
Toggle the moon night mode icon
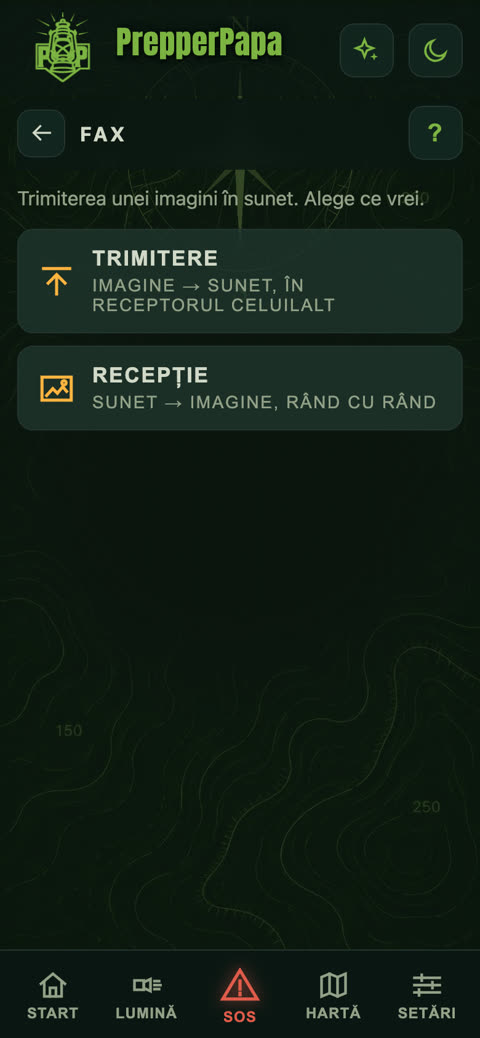[435, 50]
